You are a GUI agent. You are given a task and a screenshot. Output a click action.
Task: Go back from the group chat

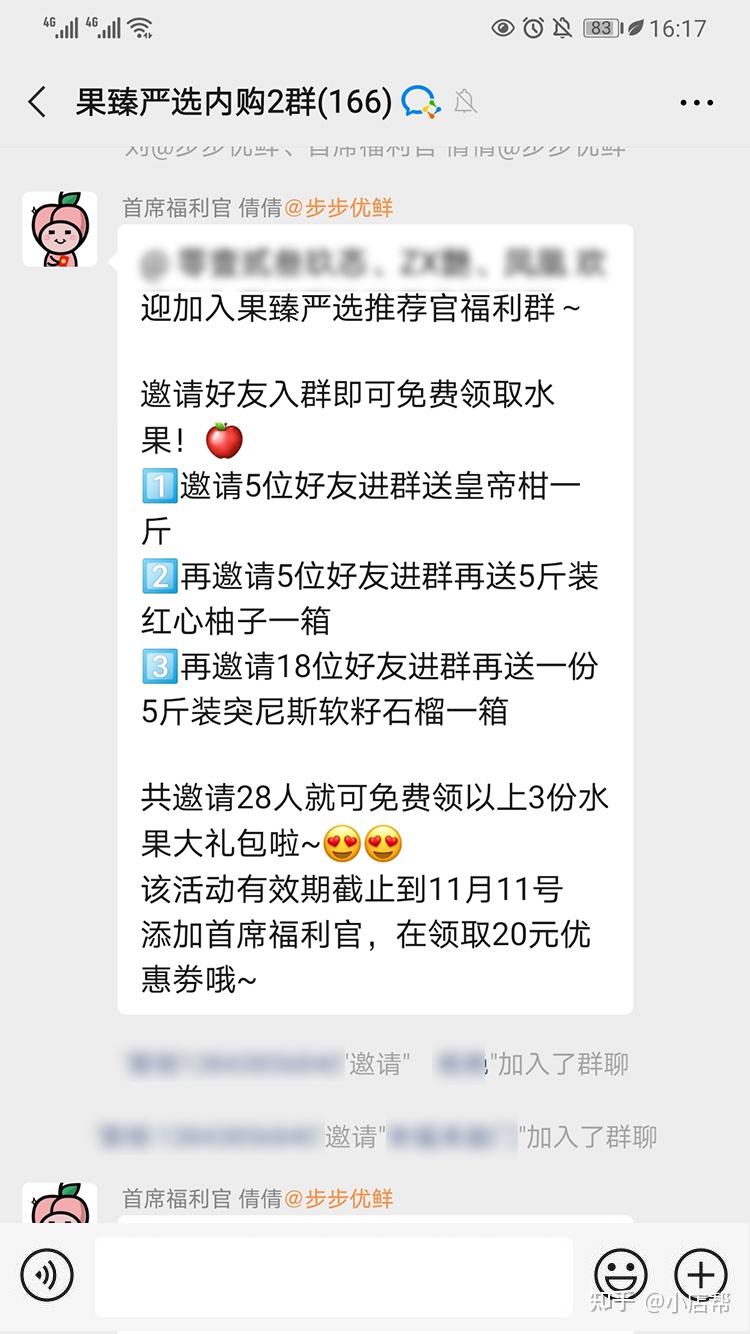38,102
